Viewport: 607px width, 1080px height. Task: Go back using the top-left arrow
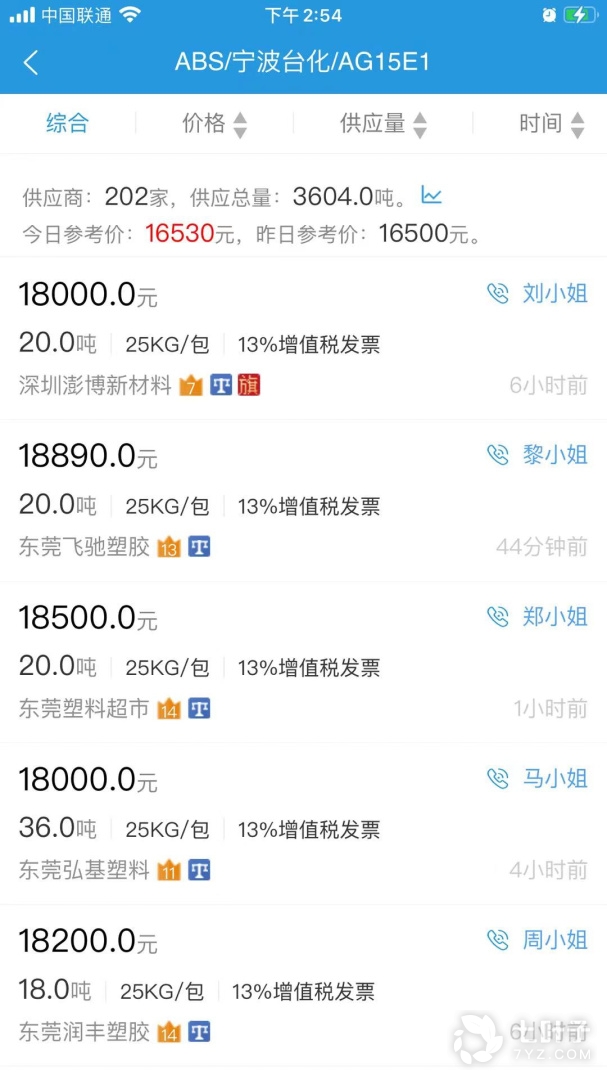(31, 63)
